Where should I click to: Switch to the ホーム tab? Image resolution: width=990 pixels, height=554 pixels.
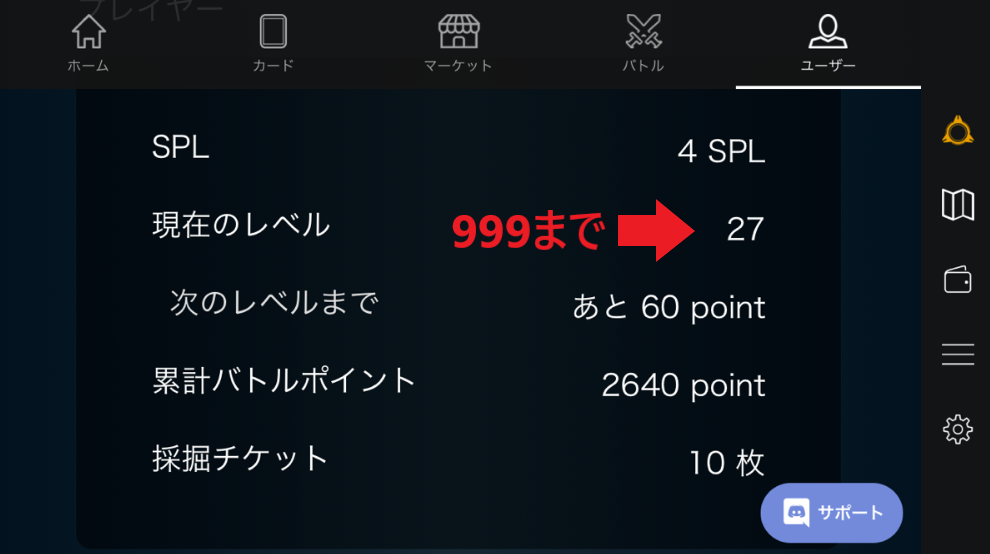[88, 43]
